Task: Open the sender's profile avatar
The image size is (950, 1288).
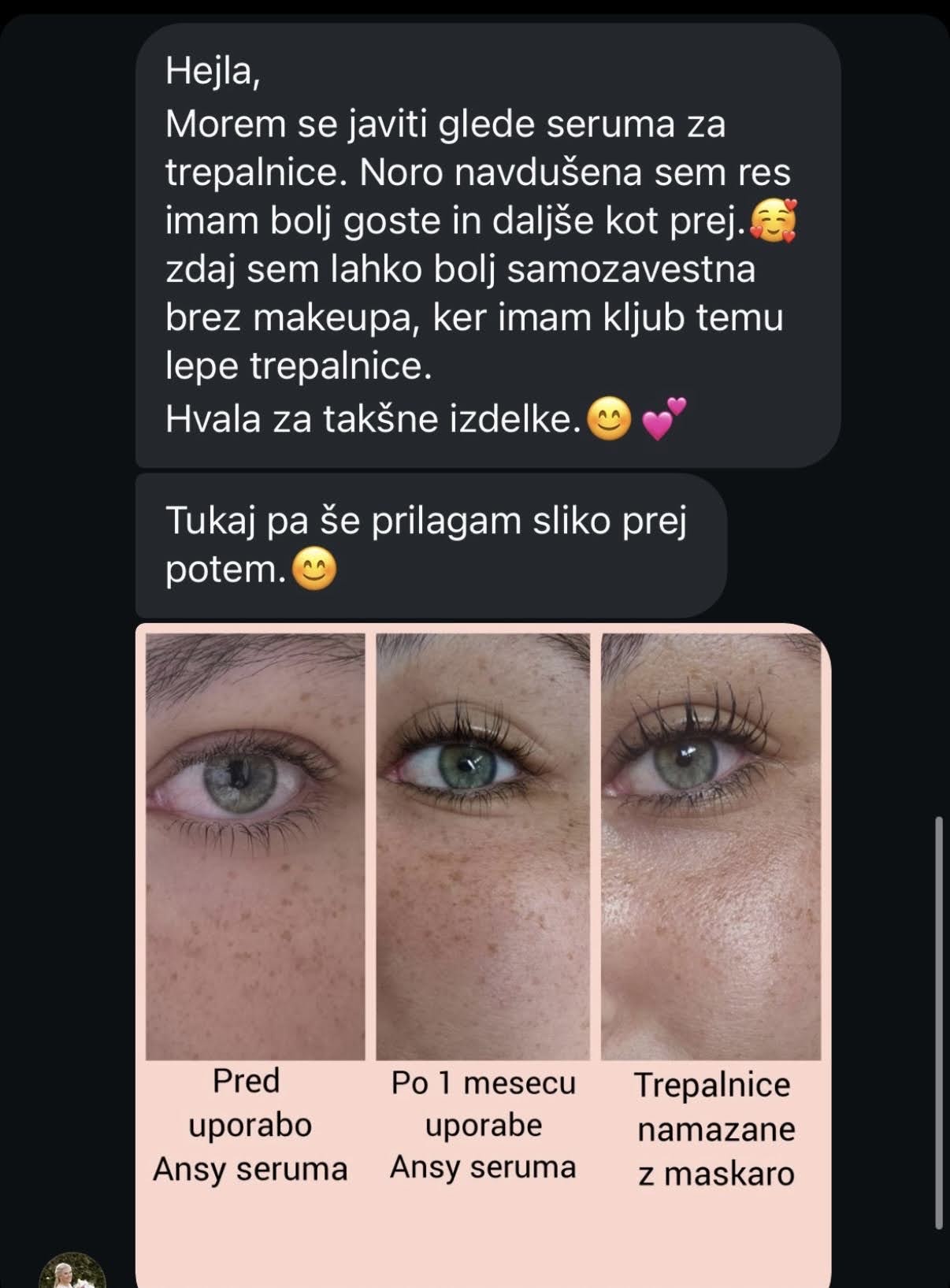Action: 72,1271
